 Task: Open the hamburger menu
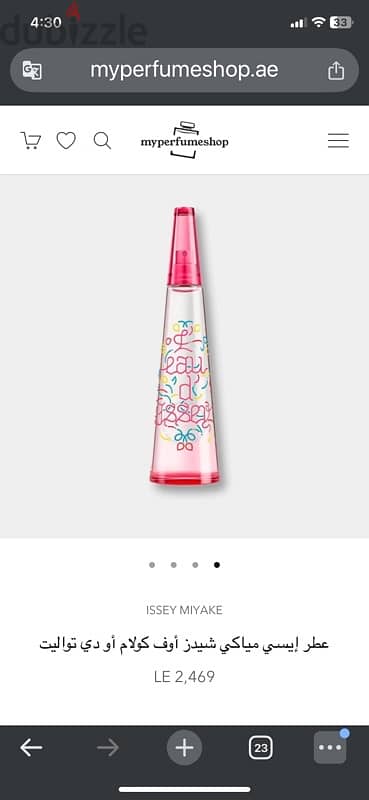click(338, 140)
